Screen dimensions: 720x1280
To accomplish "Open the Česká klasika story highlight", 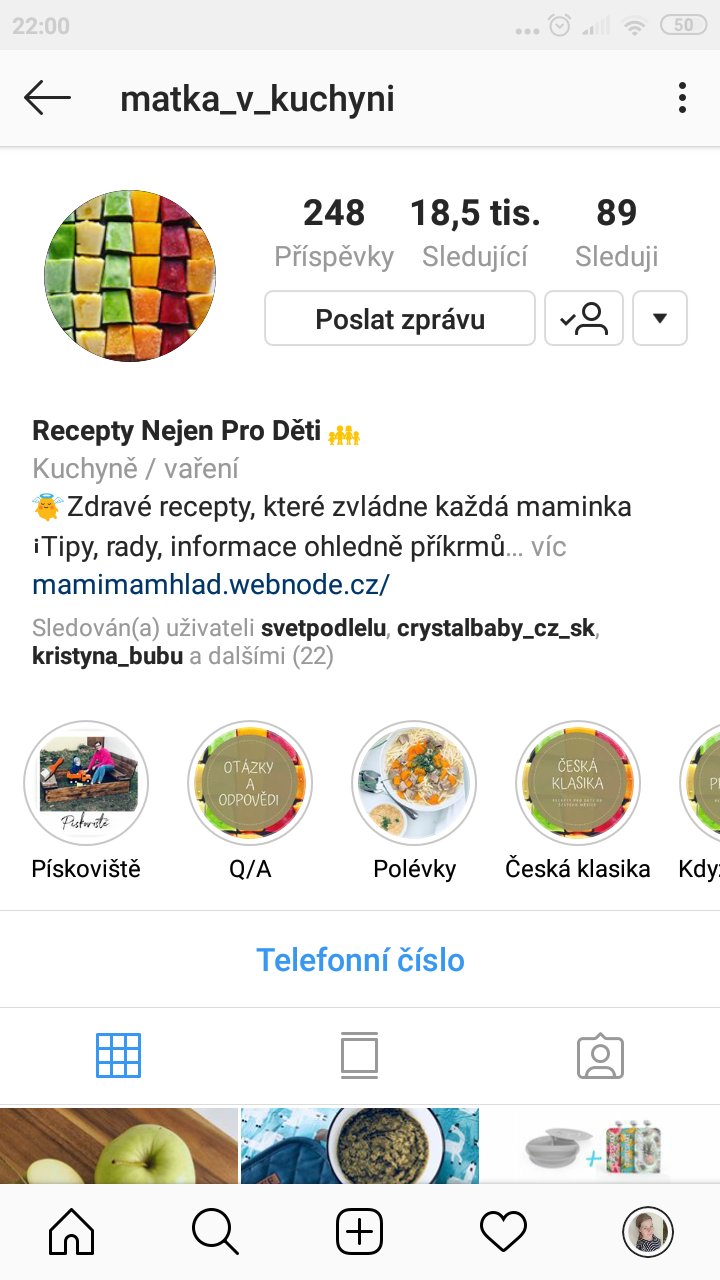I will click(578, 783).
